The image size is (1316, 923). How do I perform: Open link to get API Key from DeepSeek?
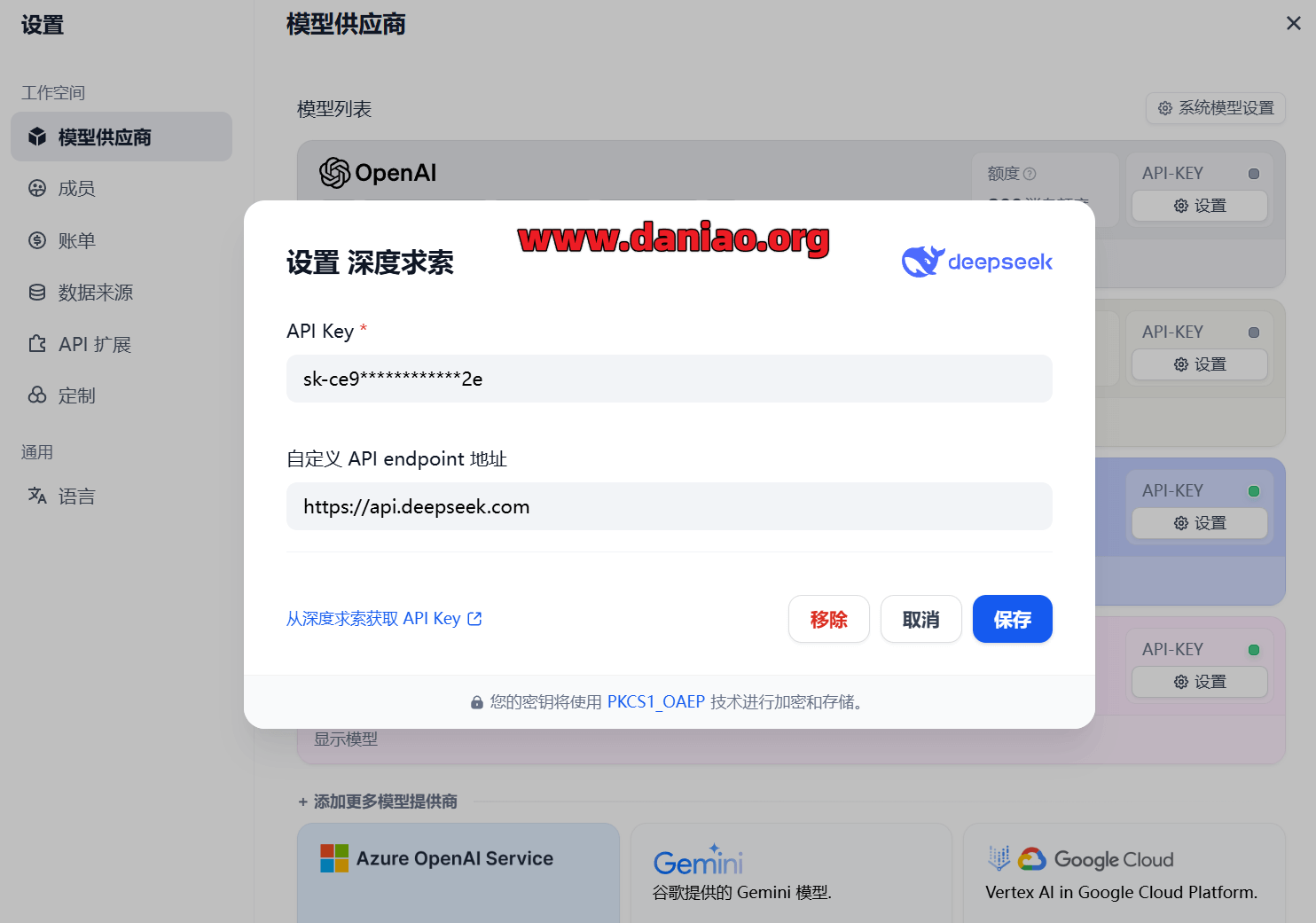click(x=383, y=619)
